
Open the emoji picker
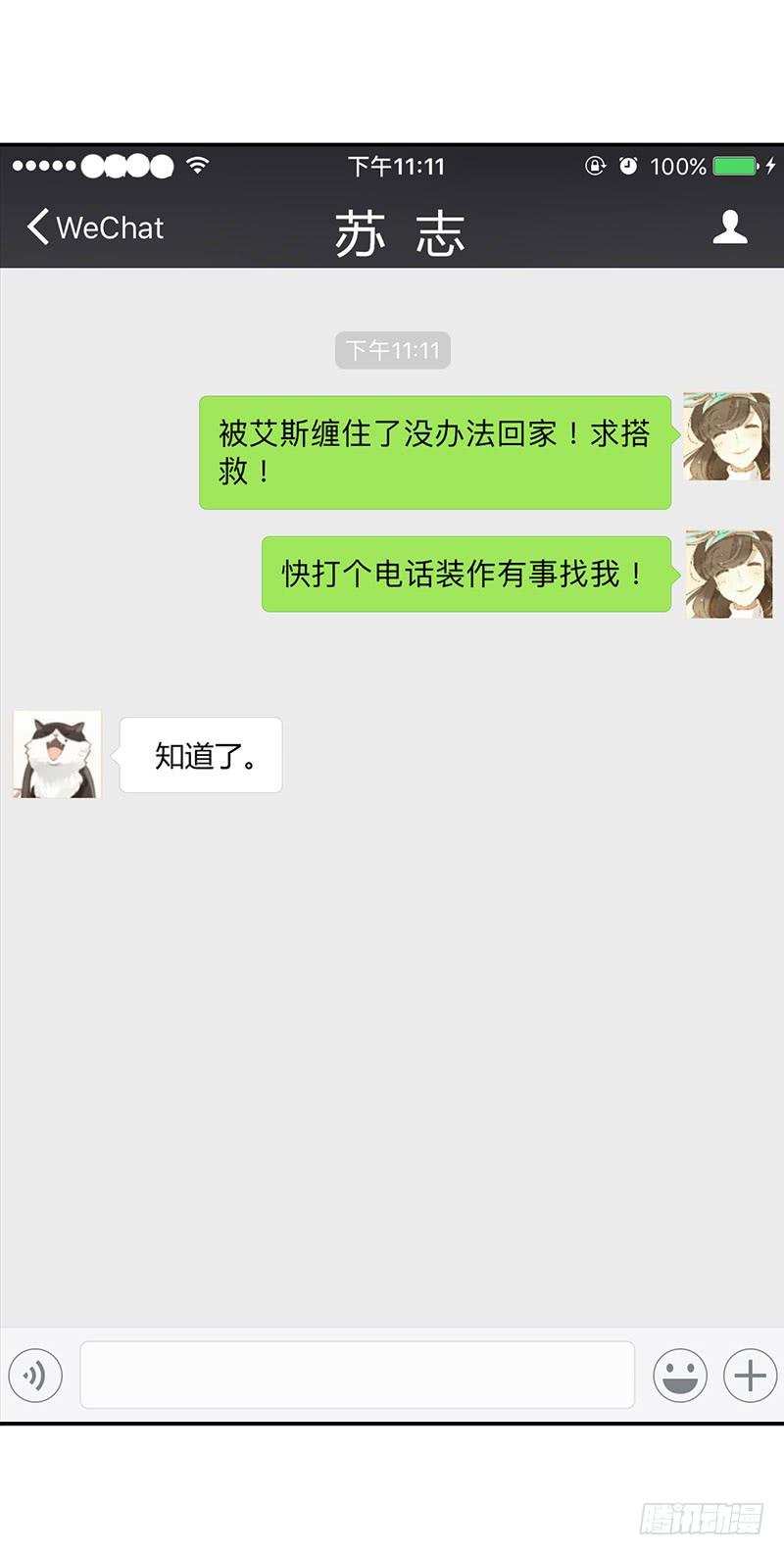click(679, 1376)
